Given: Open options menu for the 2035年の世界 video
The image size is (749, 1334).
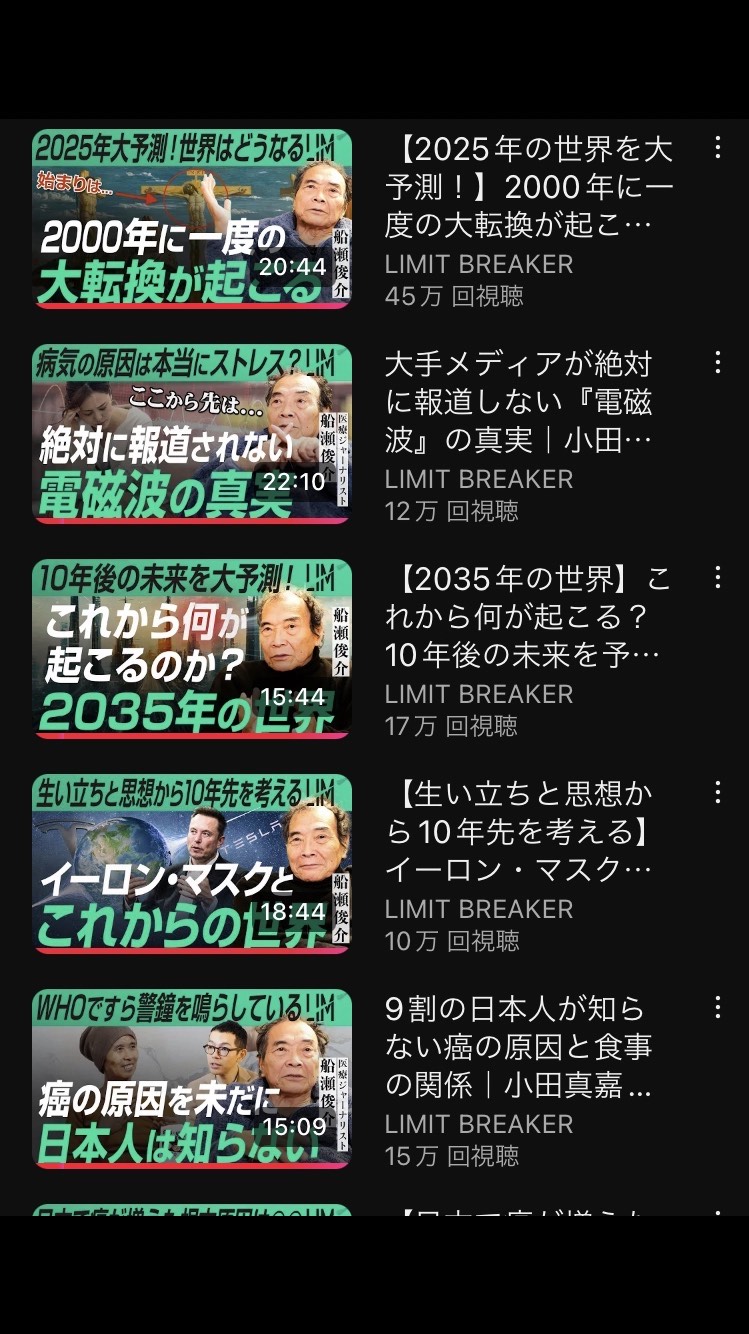Looking at the screenshot, I should 718,578.
